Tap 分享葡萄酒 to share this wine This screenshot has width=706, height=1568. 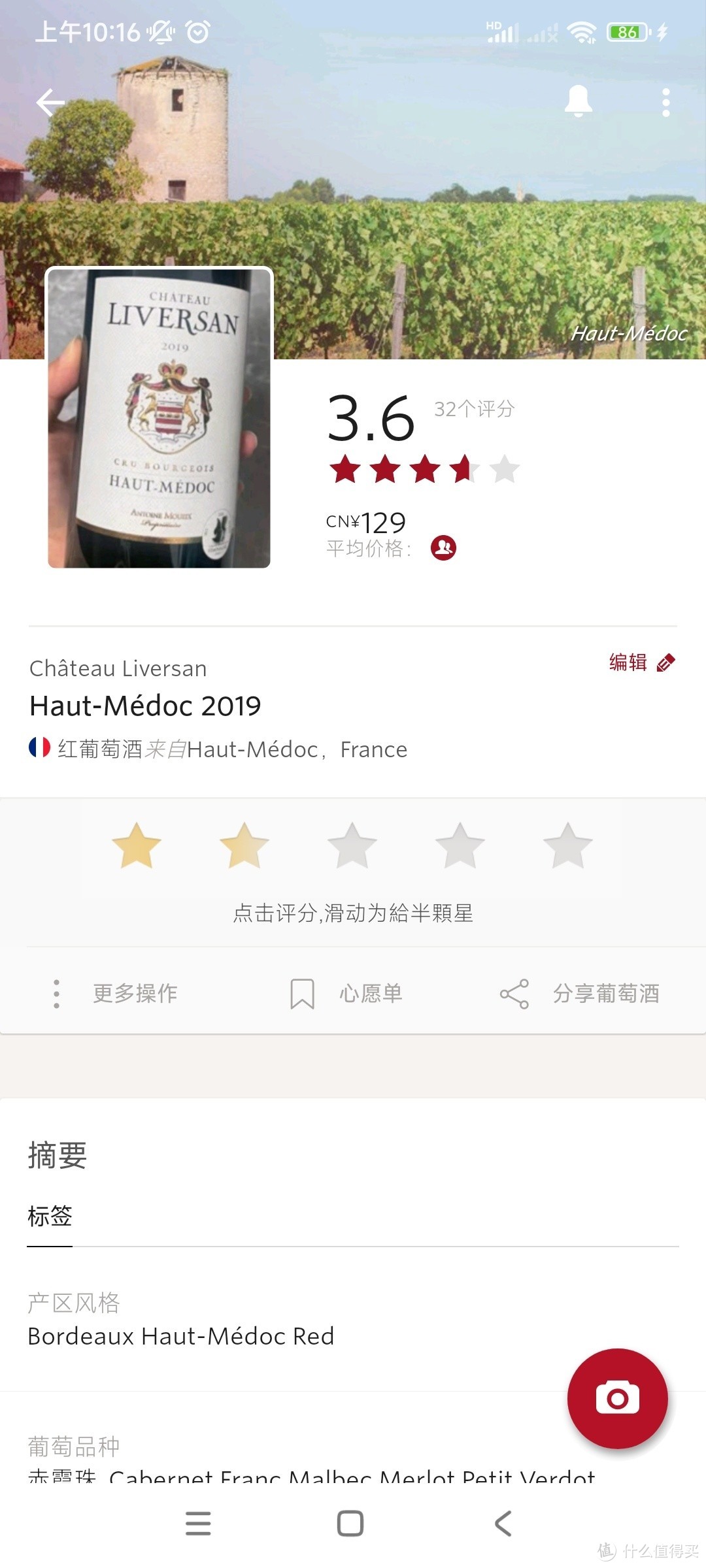pos(605,993)
